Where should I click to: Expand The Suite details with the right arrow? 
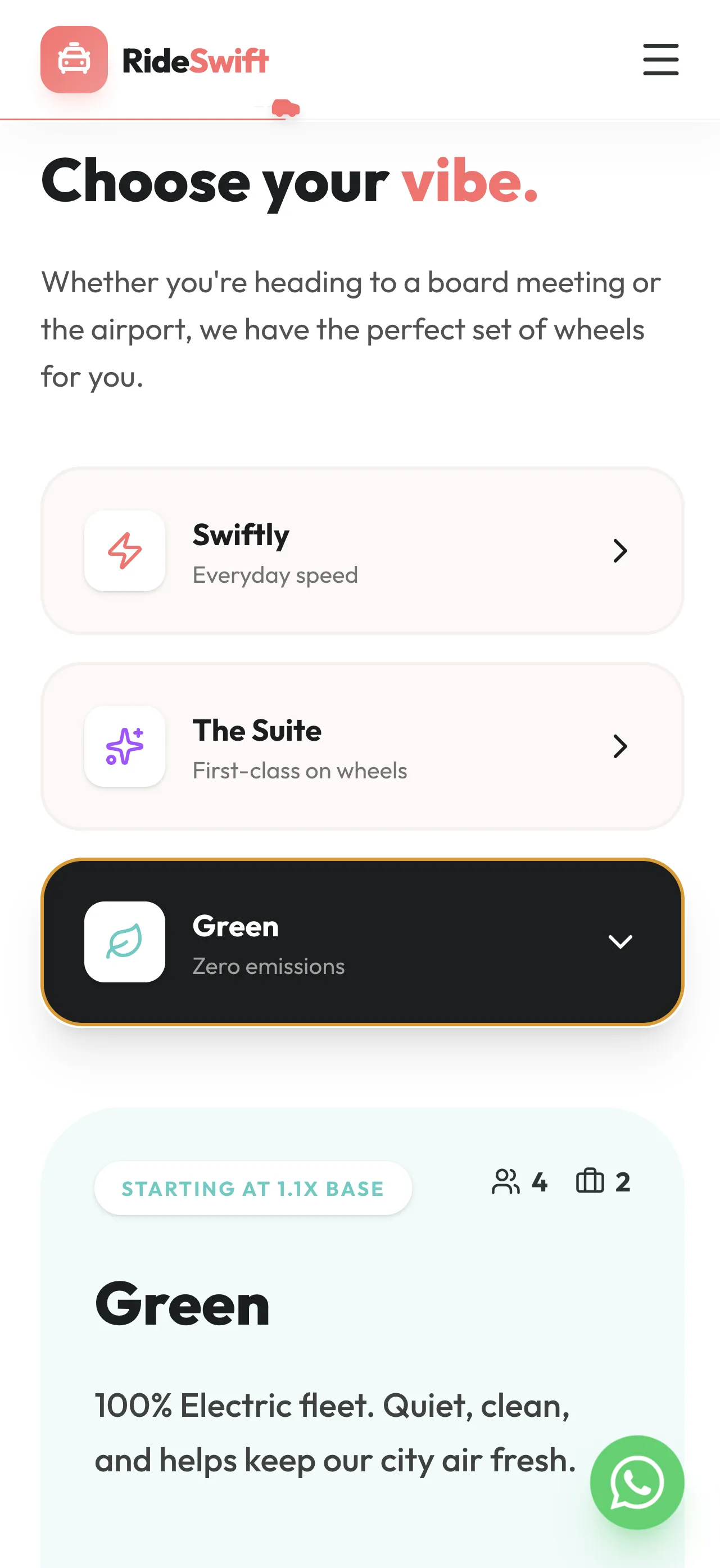point(621,747)
